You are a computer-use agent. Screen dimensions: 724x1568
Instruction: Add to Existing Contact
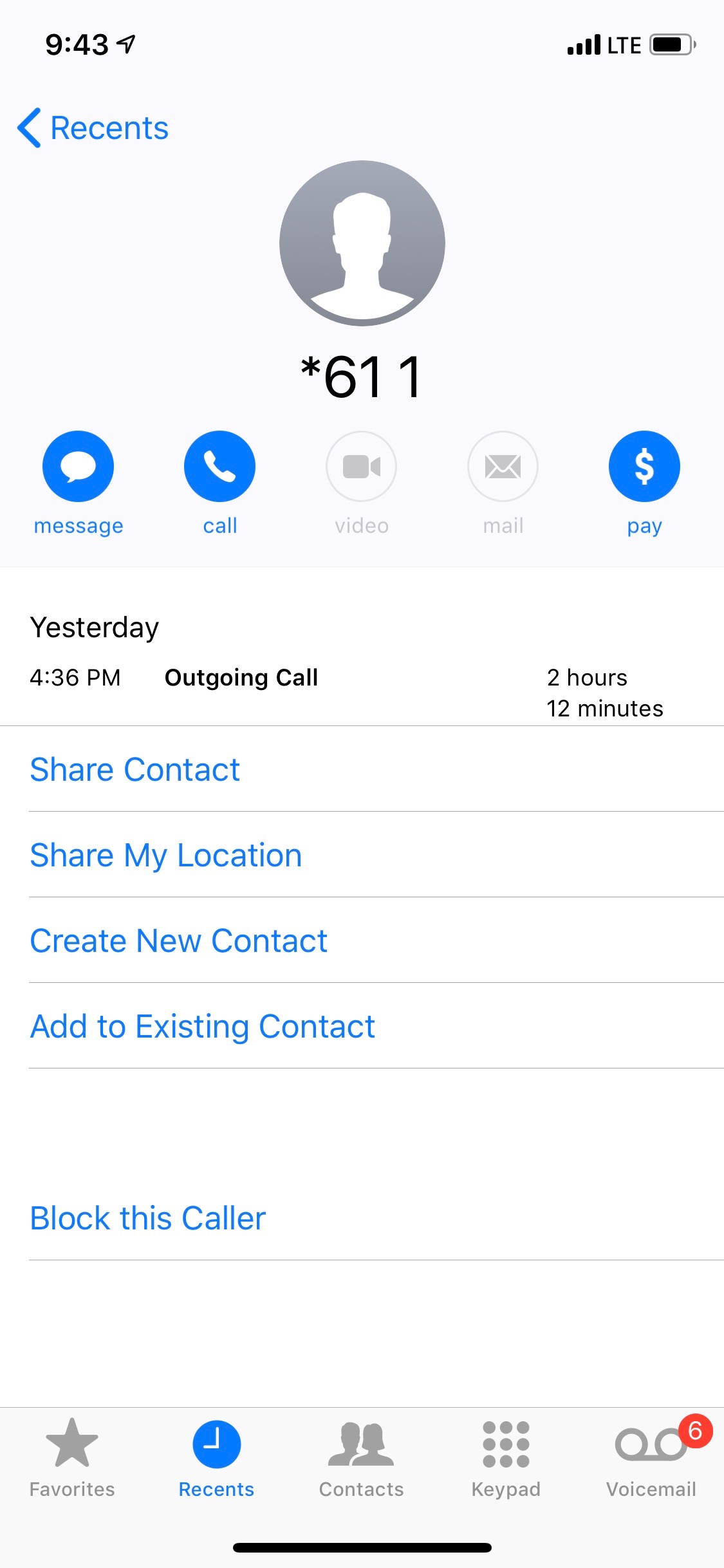point(203,1027)
